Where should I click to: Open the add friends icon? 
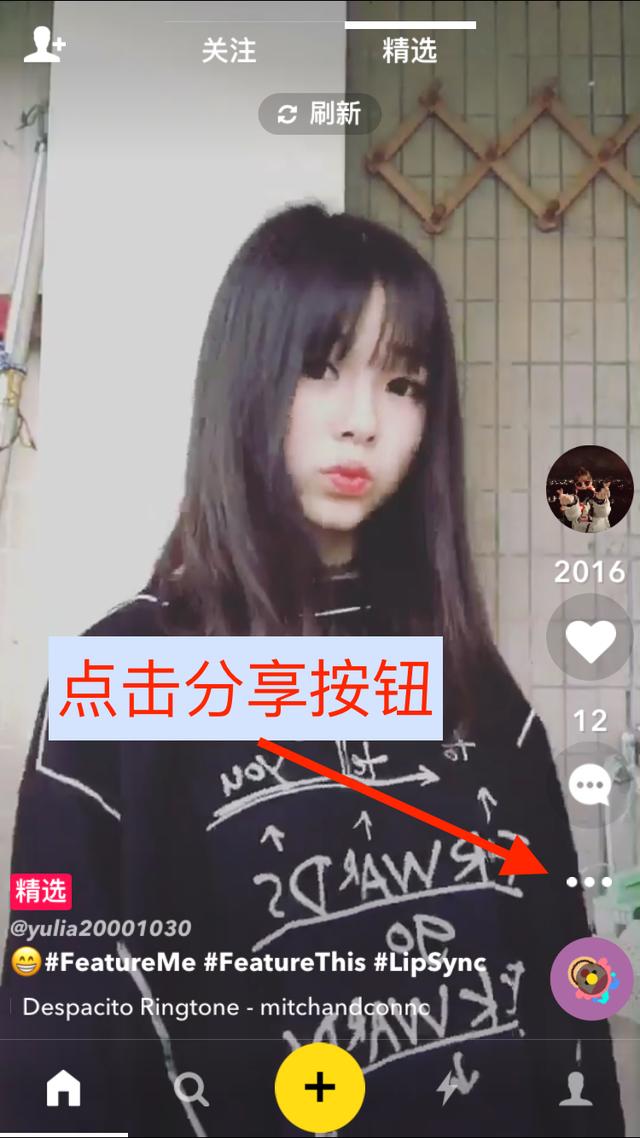click(44, 45)
